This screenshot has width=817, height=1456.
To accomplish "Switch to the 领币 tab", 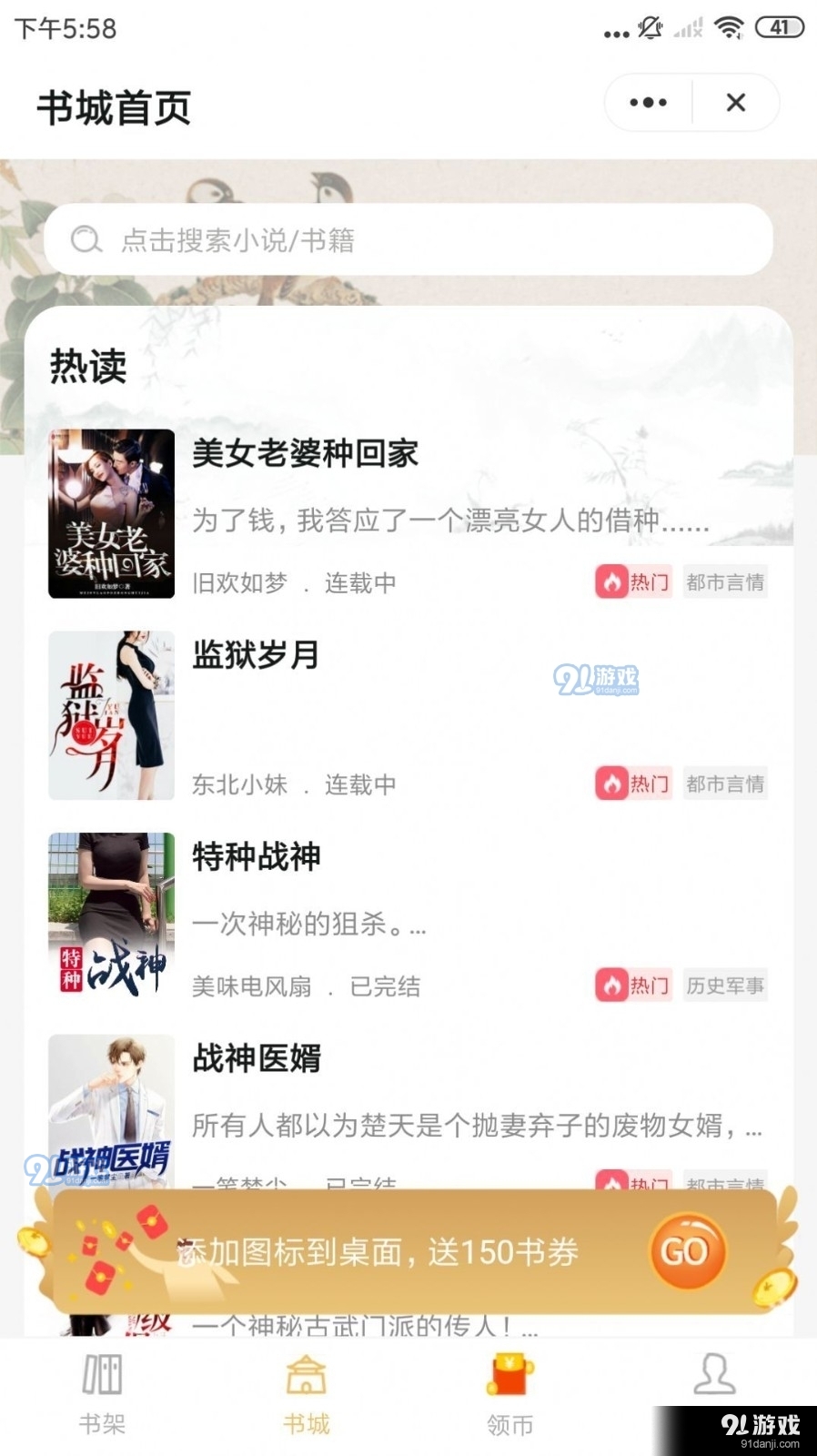I will [509, 1394].
